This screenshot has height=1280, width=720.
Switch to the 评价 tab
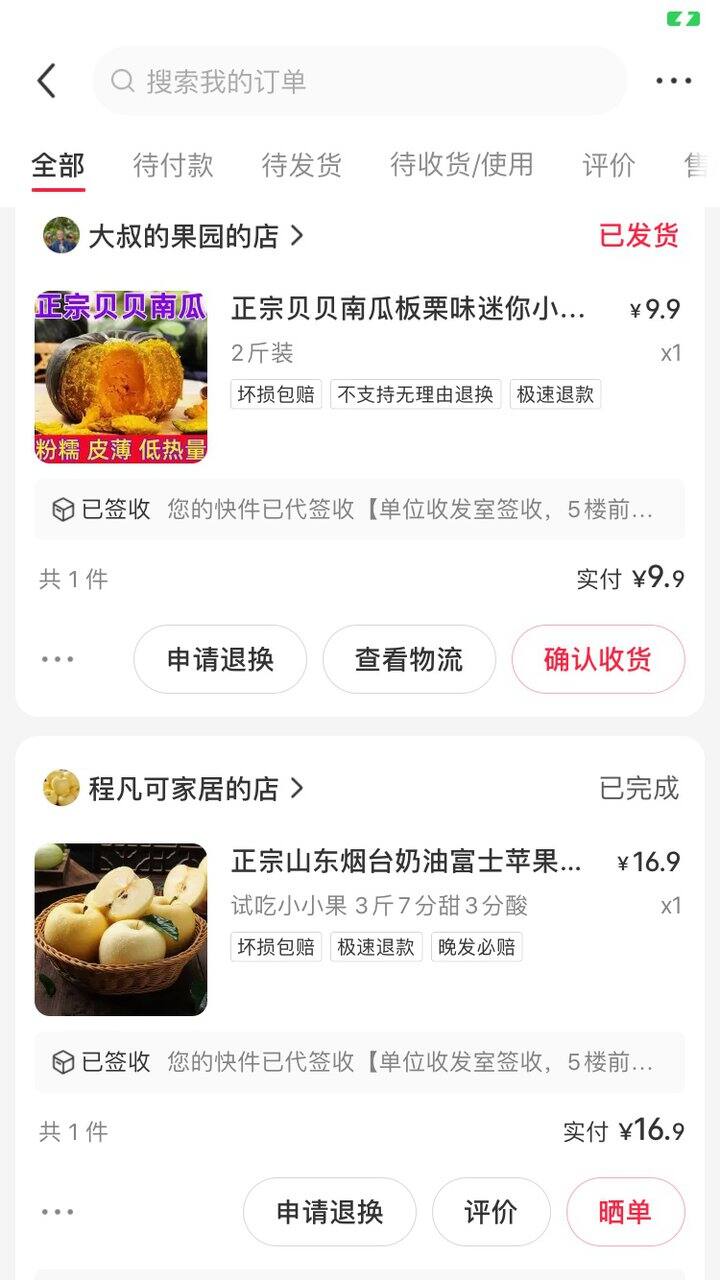pos(609,165)
